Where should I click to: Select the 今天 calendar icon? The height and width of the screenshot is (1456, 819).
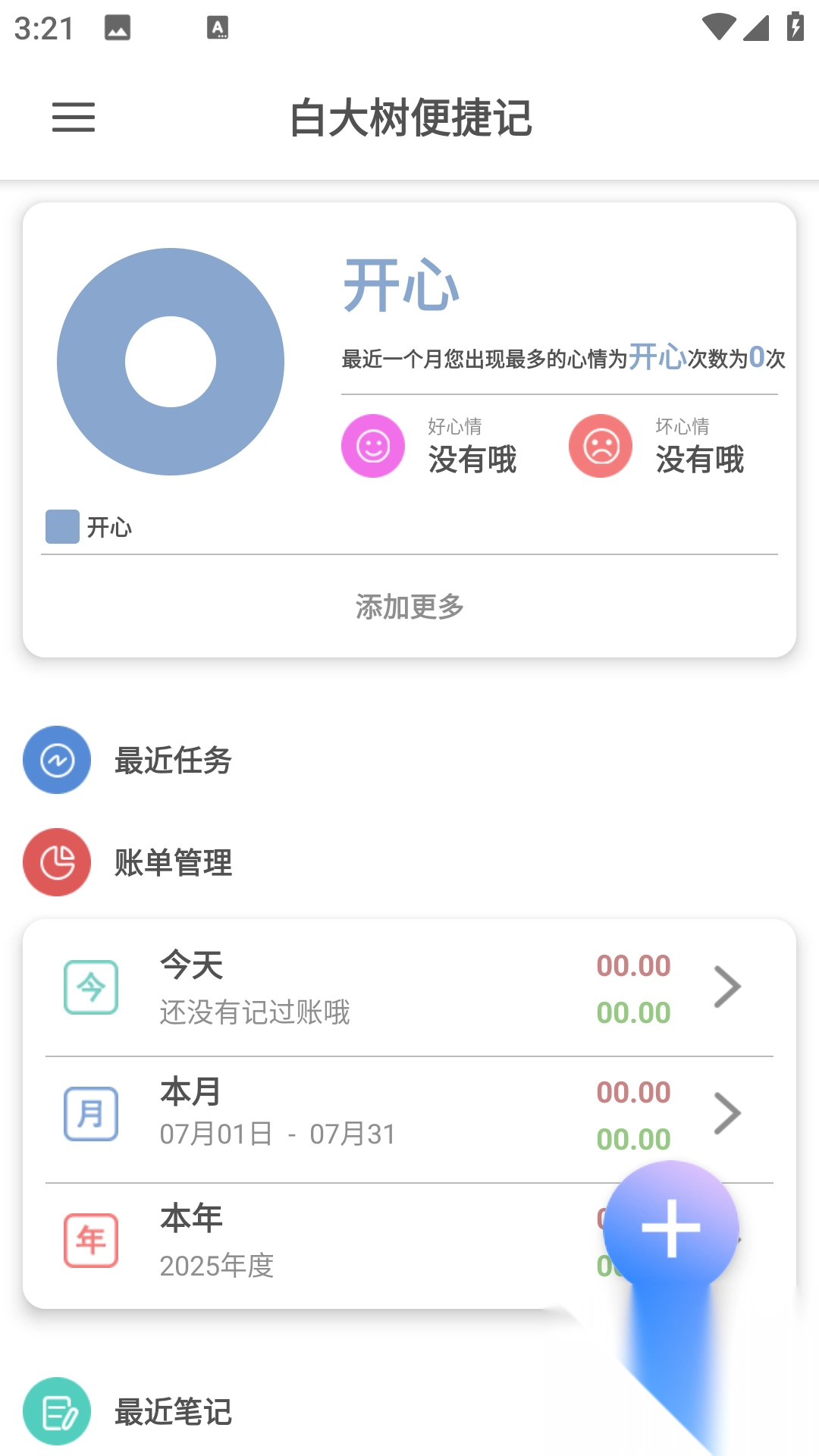click(91, 987)
